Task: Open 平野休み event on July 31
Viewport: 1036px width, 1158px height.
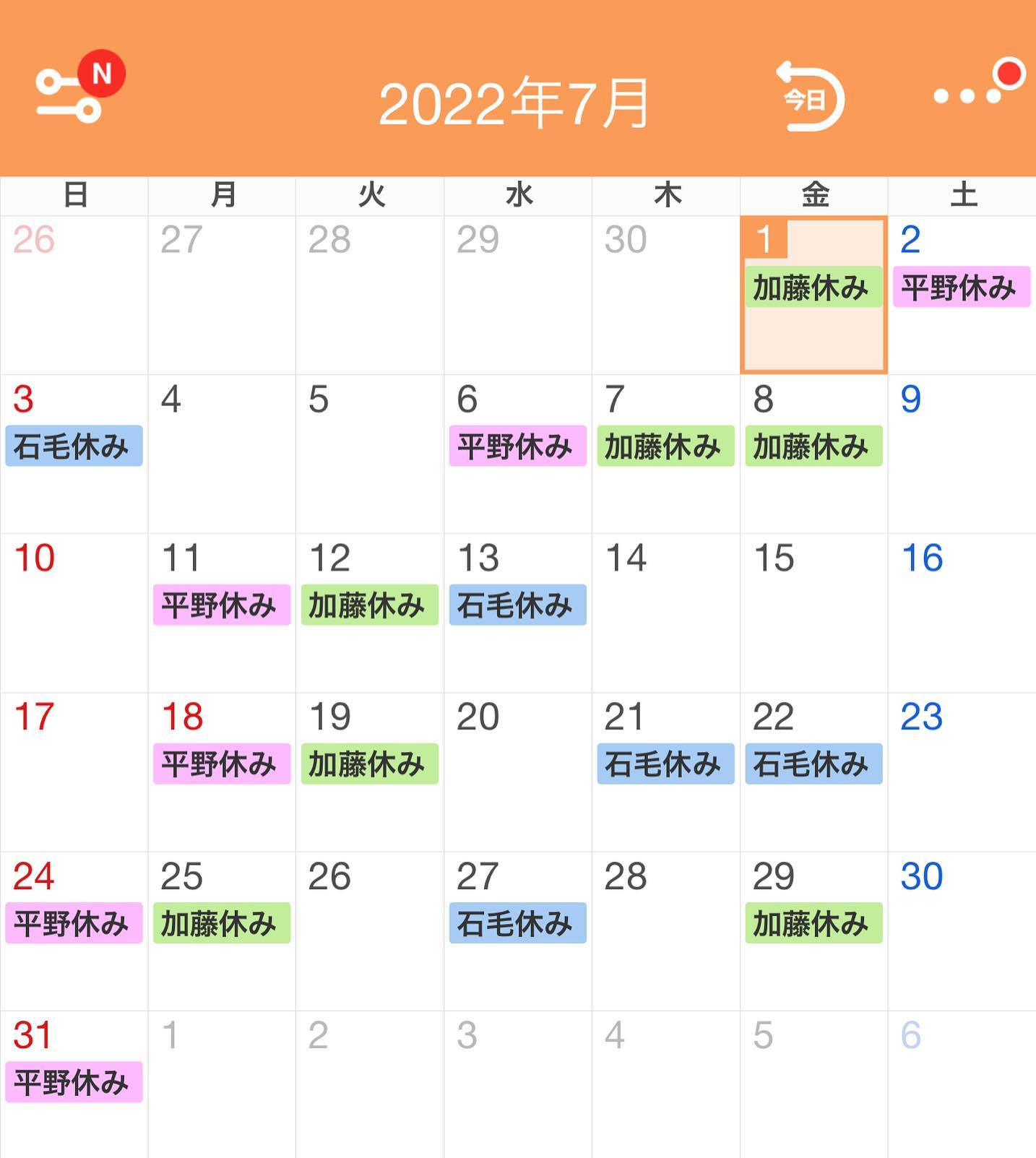Action: tap(74, 1081)
